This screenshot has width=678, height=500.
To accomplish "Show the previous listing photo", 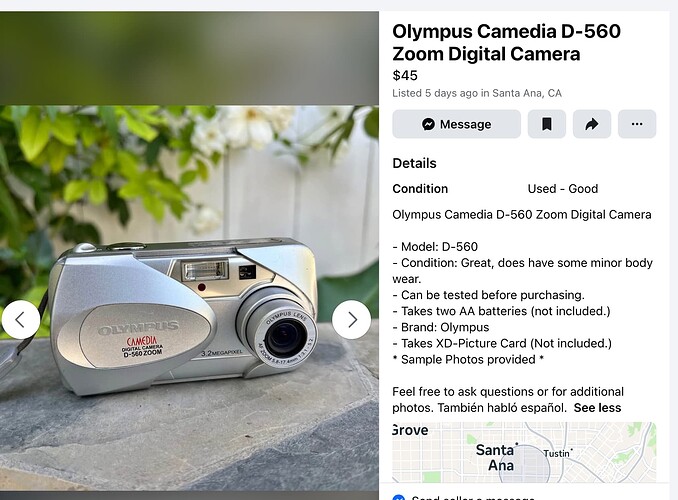I will point(20,320).
